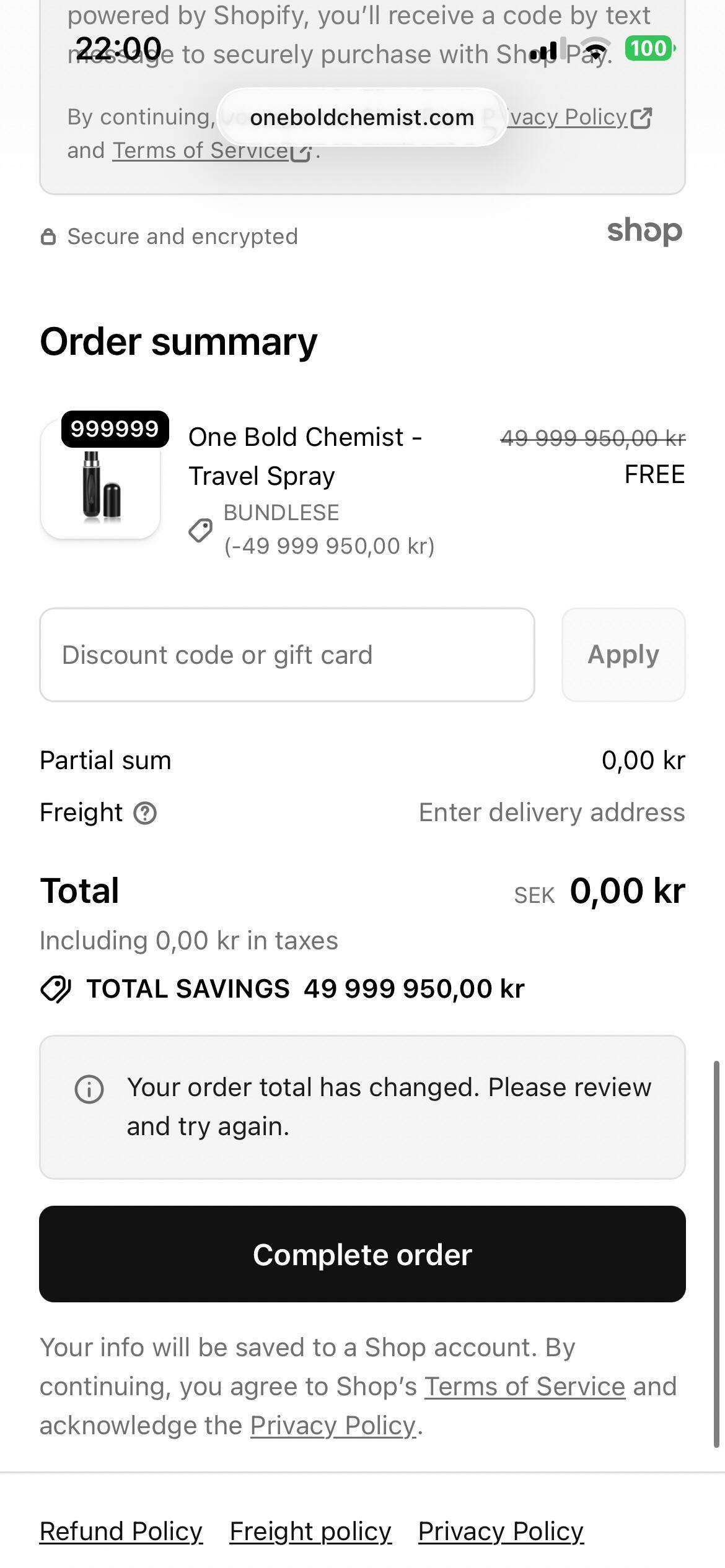Apply the discount code
The image size is (725, 1568).
click(x=623, y=655)
